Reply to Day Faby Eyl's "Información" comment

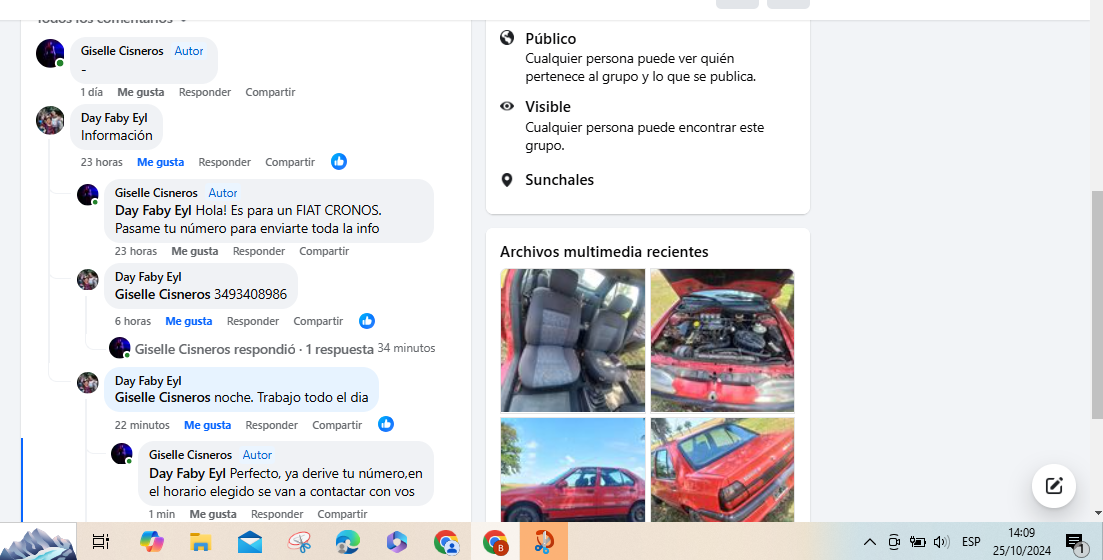(224, 162)
